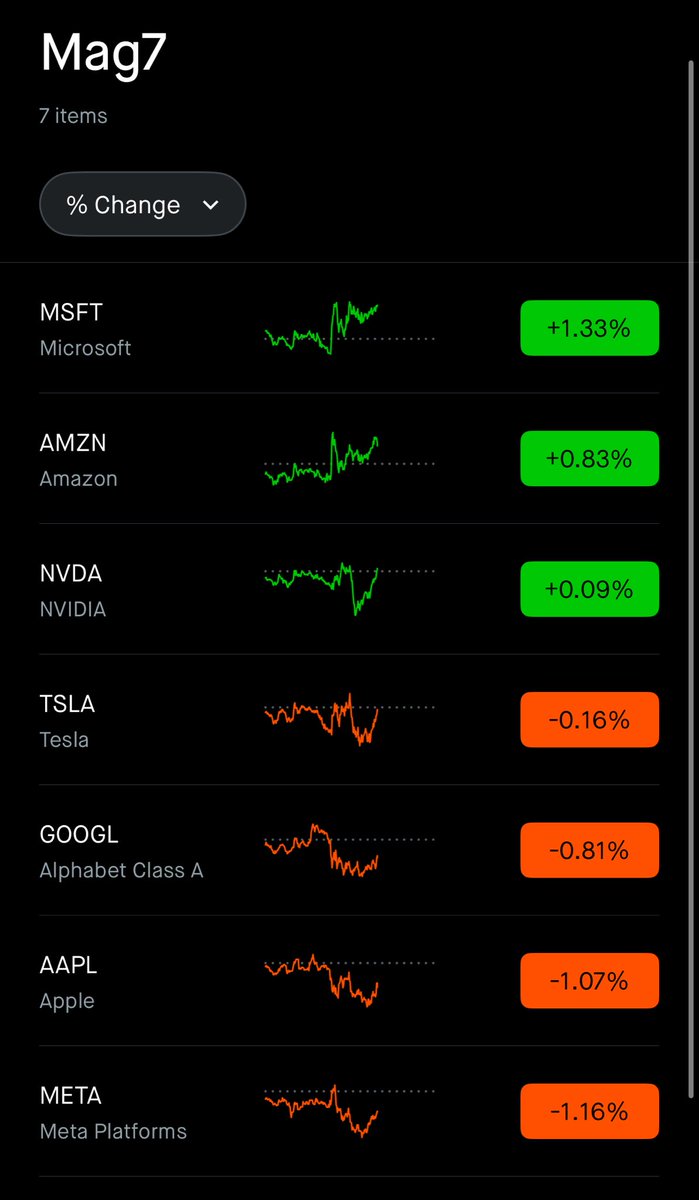The width and height of the screenshot is (699, 1200).
Task: Tap the -1.16% change badge for Meta
Action: click(x=589, y=1111)
